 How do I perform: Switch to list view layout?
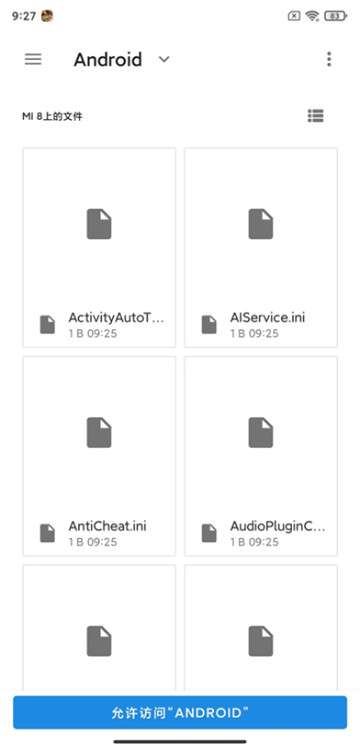tap(316, 116)
